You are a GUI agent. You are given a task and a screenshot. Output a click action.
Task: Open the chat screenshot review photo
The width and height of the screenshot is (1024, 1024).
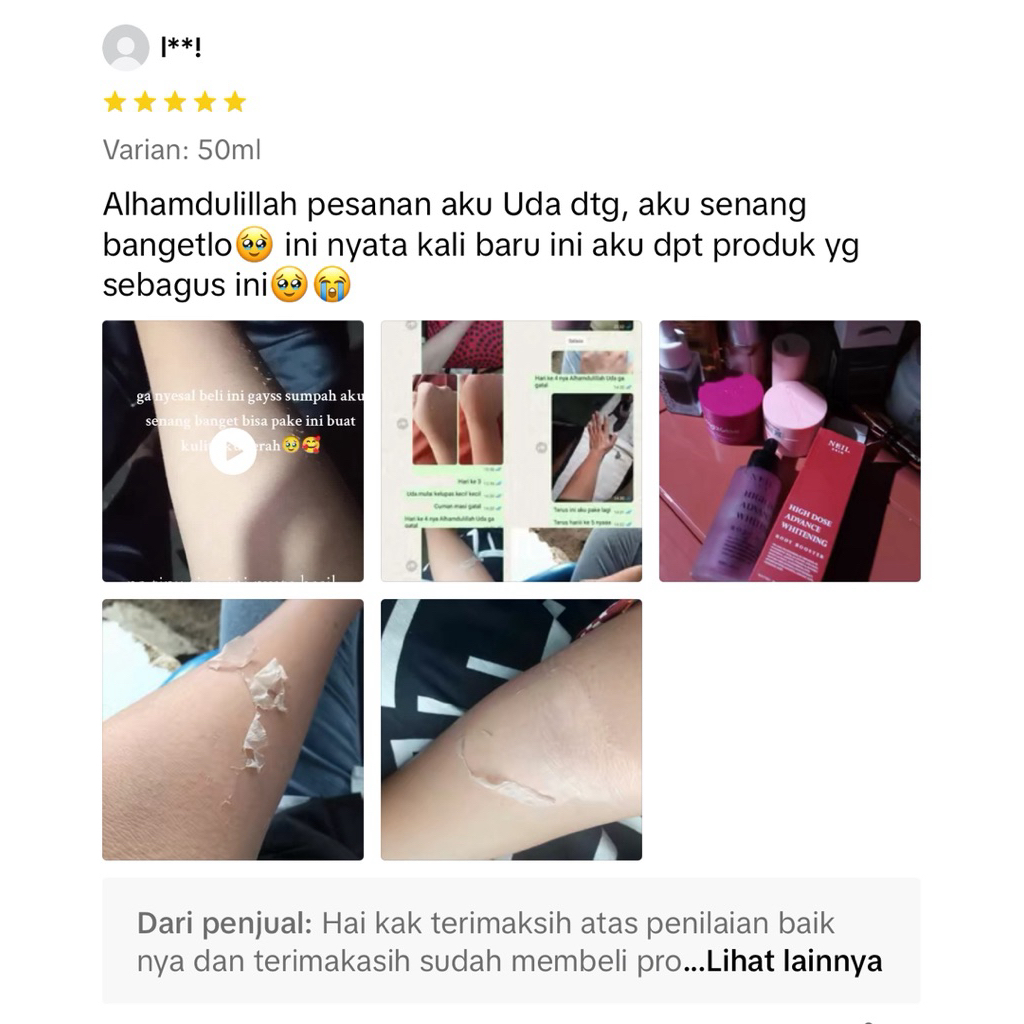pos(511,451)
